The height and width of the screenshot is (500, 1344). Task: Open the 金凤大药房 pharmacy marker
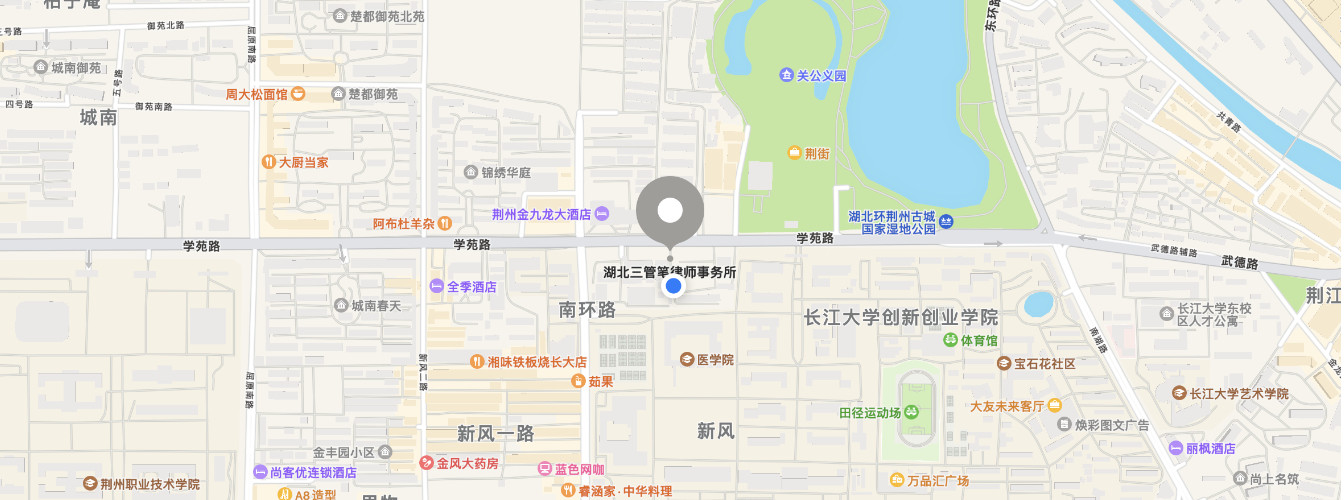pos(427,463)
